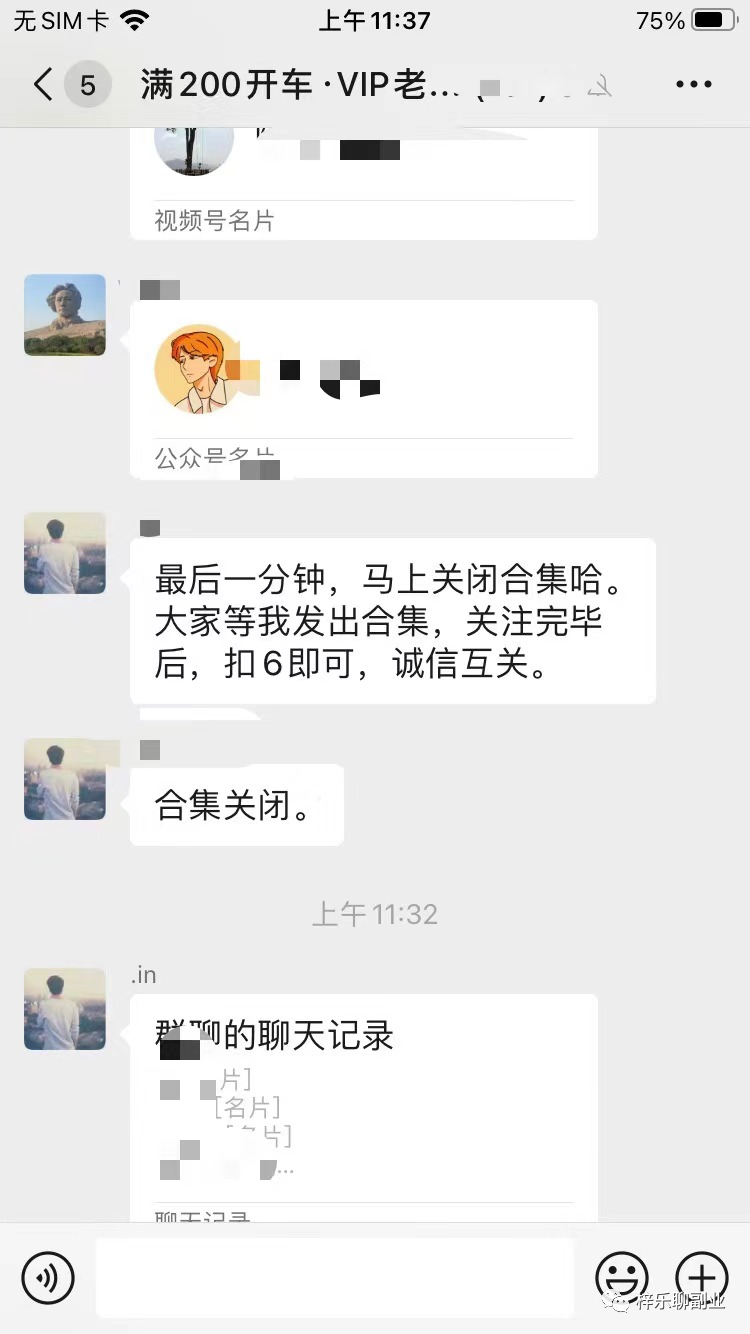Go back to the chat list
Image resolution: width=750 pixels, height=1334 pixels.
[43, 85]
